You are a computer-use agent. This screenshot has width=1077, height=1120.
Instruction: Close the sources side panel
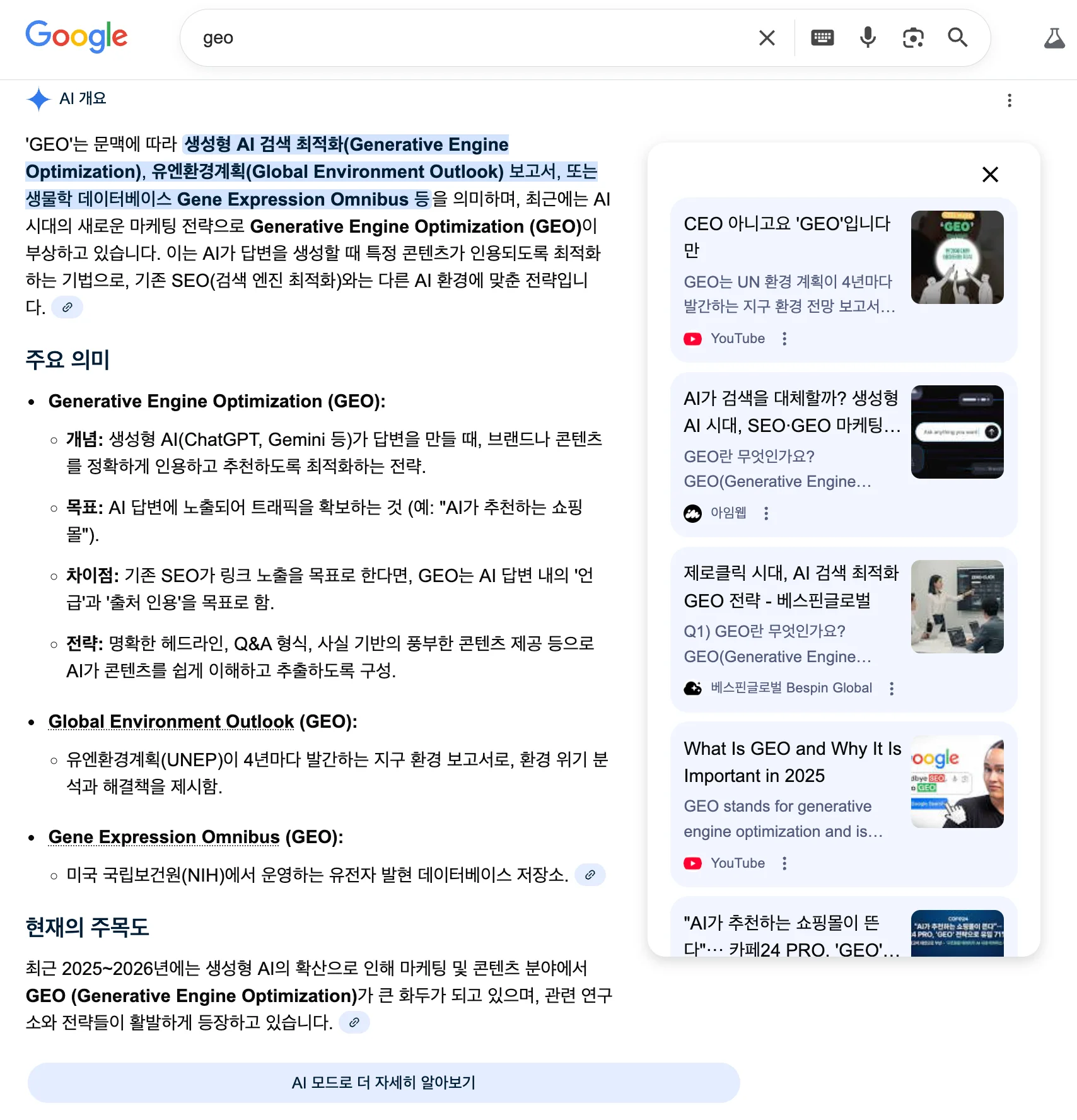[x=990, y=175]
